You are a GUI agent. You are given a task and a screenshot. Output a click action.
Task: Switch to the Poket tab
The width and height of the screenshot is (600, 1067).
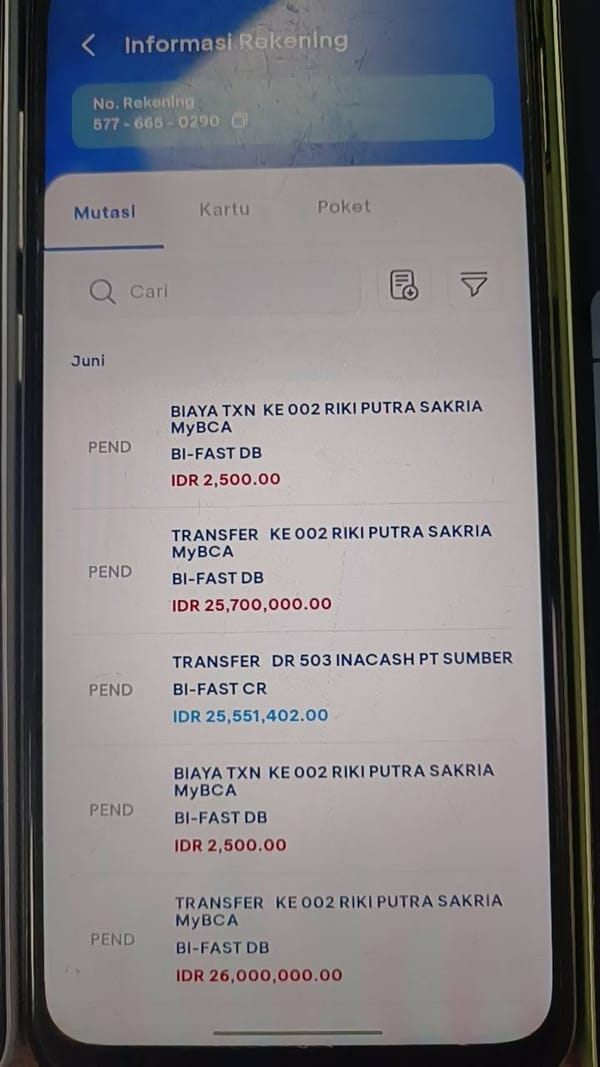click(344, 207)
